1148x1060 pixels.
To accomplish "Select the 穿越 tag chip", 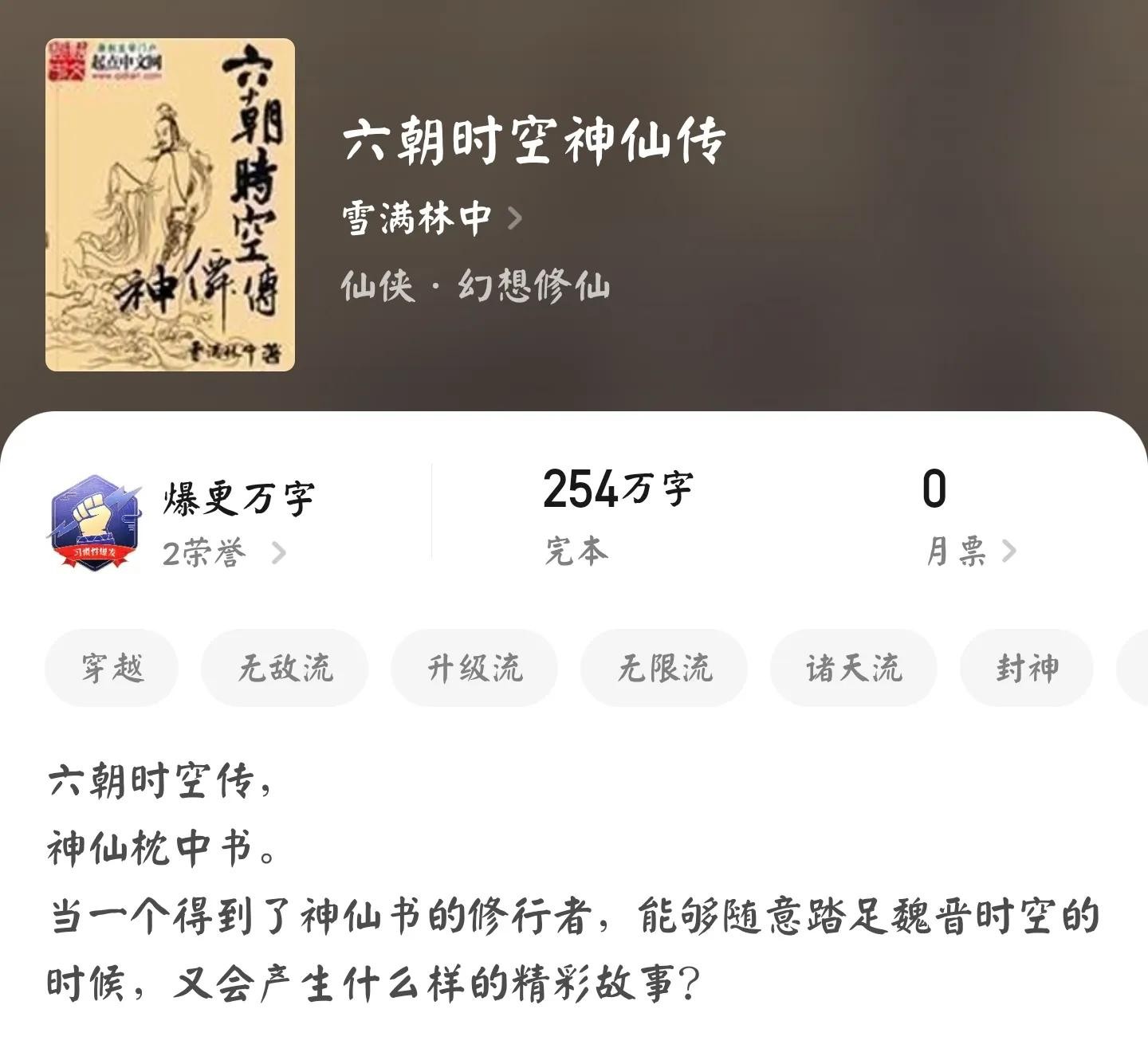I will [112, 668].
